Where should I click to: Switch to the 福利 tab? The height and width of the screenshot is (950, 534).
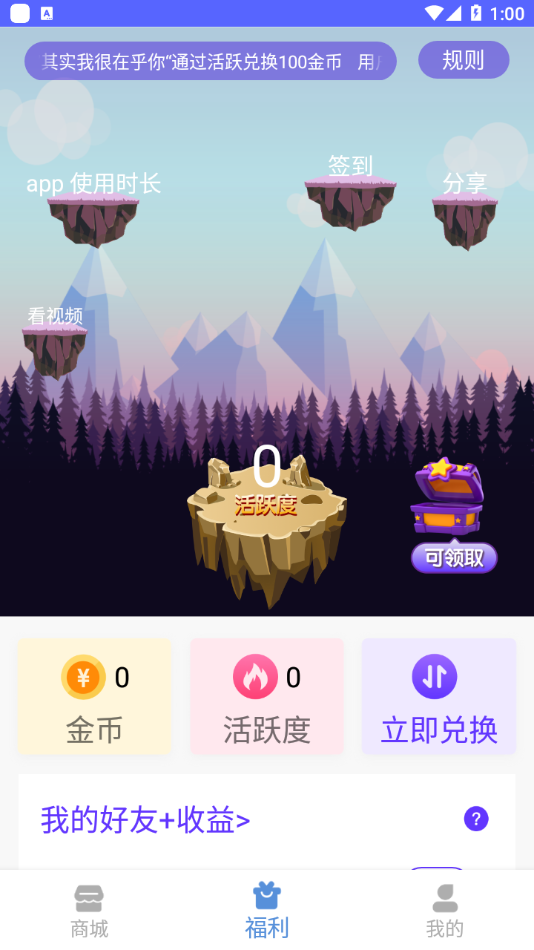pos(267,911)
